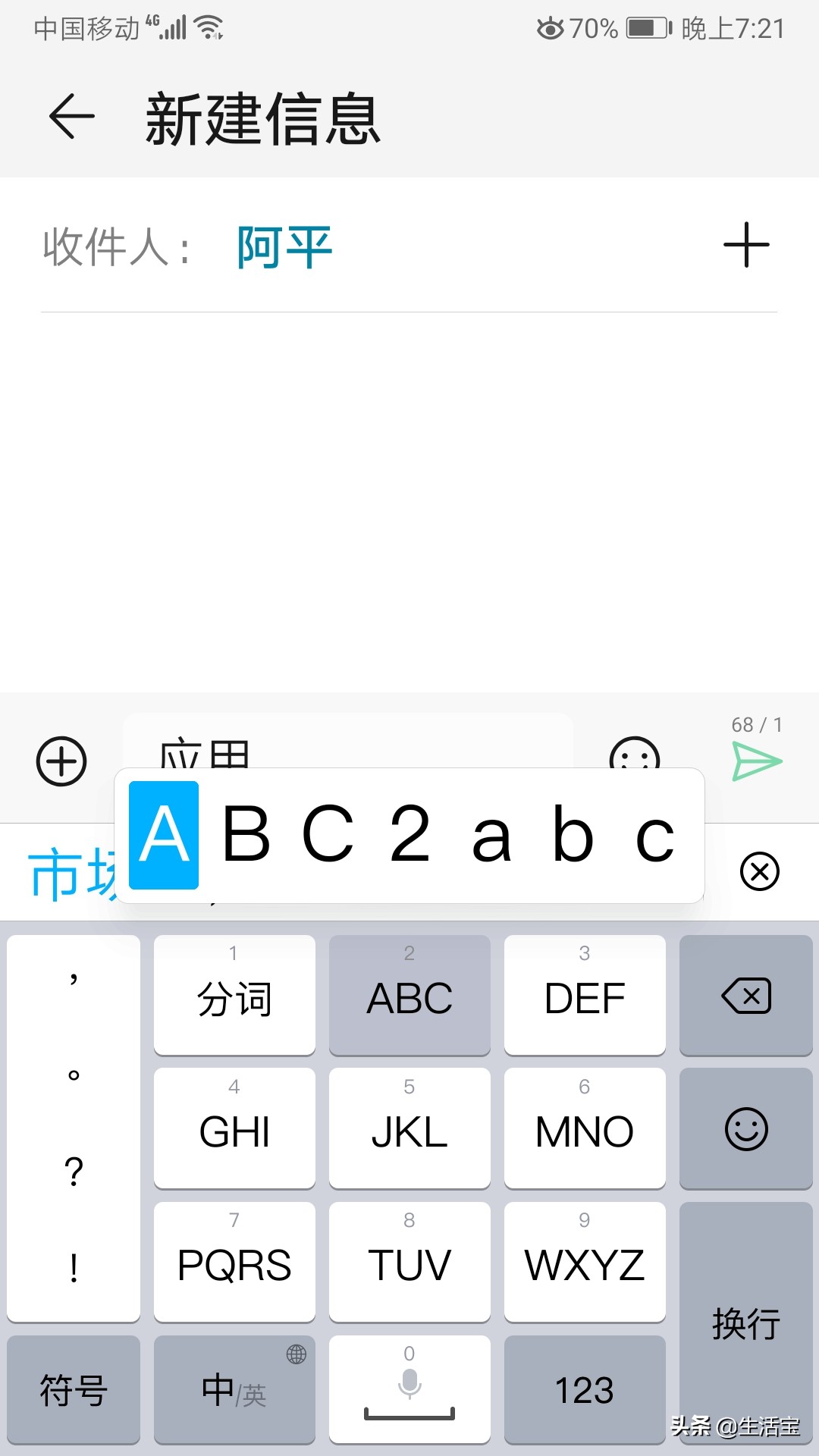The height and width of the screenshot is (1456, 819).
Task: Send the message with the arrow
Action: (x=757, y=761)
